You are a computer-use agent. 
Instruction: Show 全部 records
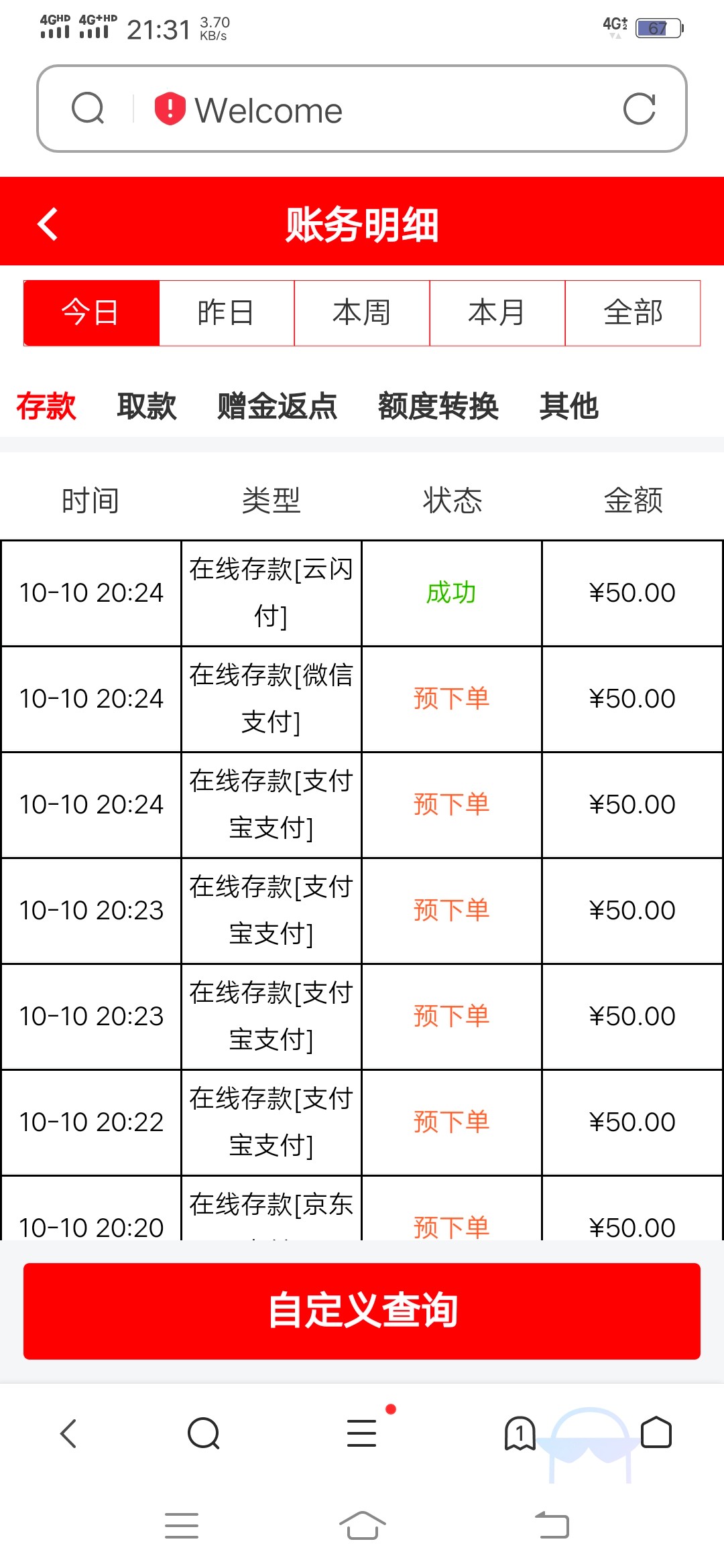coord(633,313)
